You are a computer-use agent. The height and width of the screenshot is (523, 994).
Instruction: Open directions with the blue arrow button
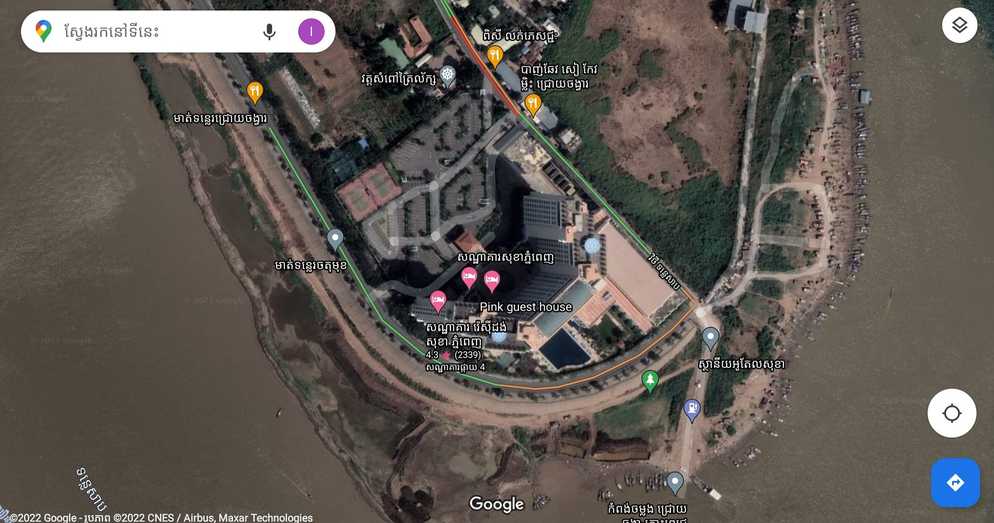coord(955,483)
